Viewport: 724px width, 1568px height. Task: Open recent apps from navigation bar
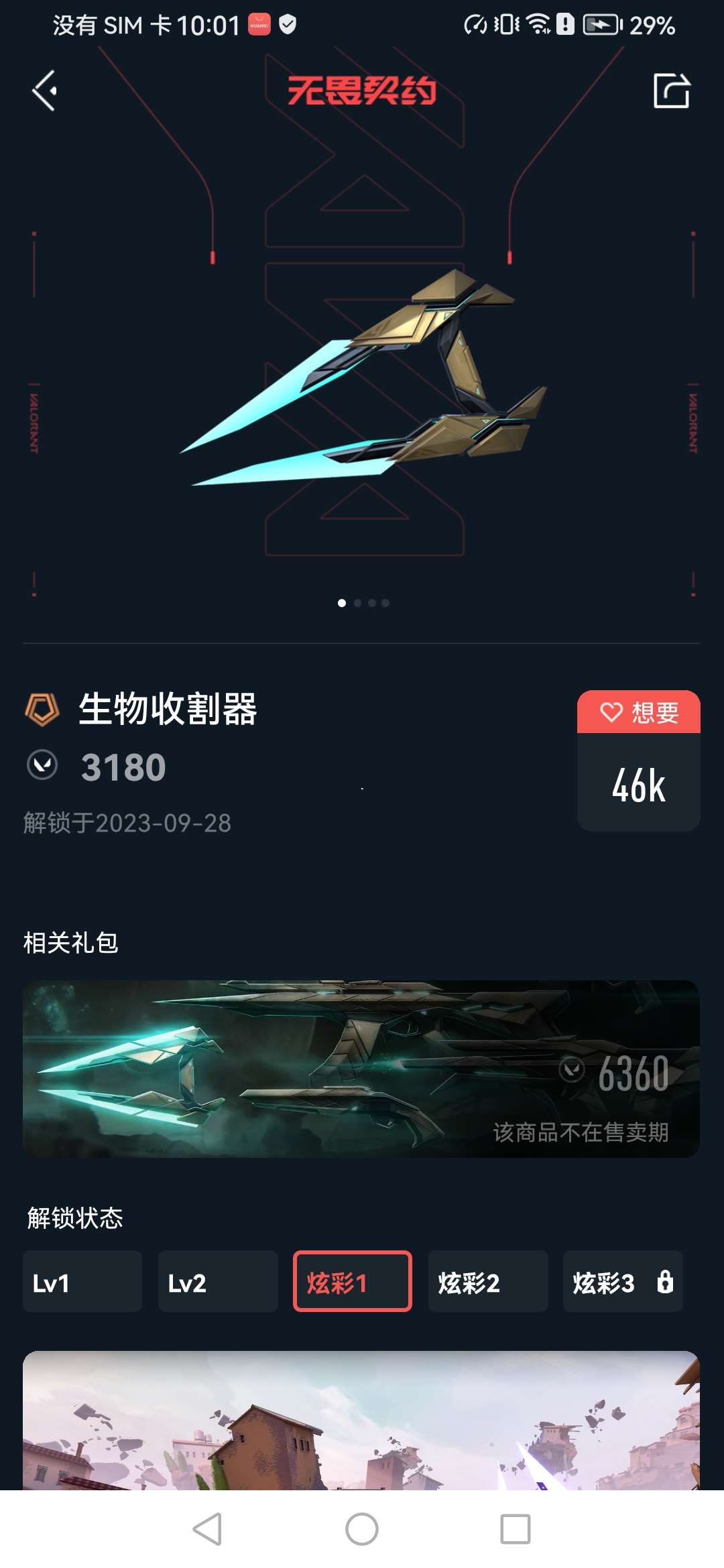516,1529
